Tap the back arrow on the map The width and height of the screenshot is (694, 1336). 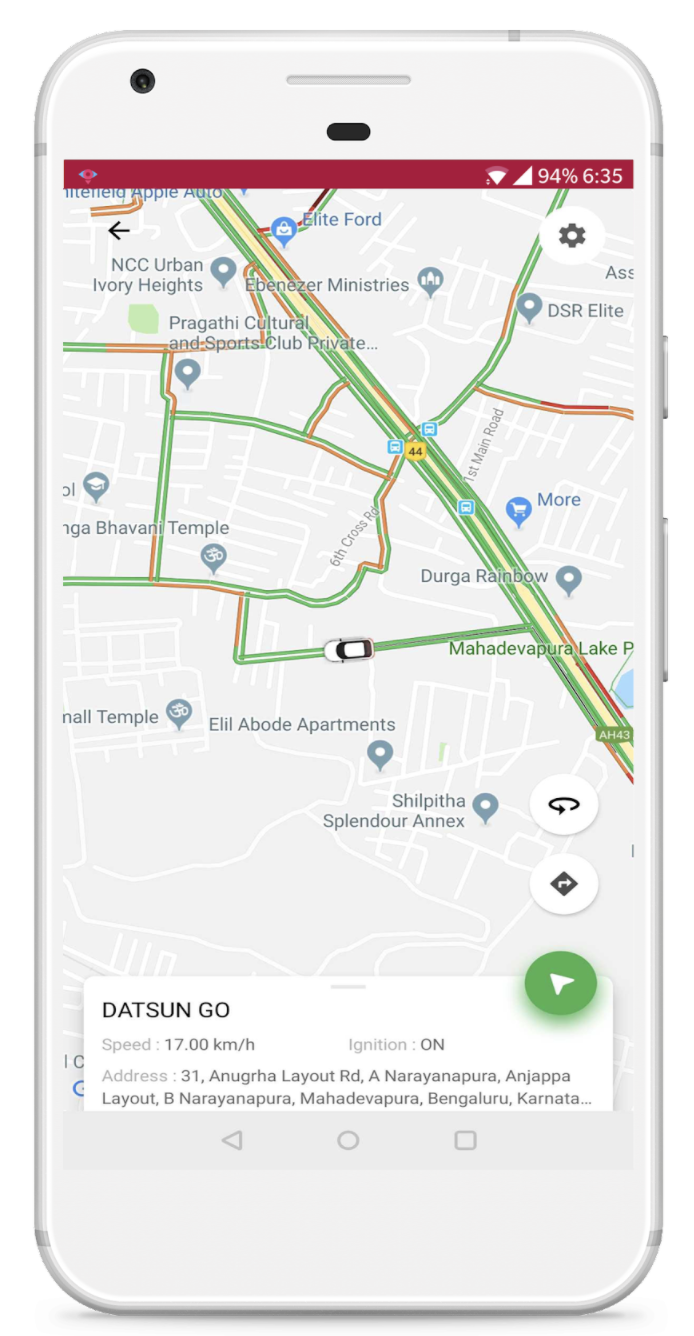(x=119, y=231)
